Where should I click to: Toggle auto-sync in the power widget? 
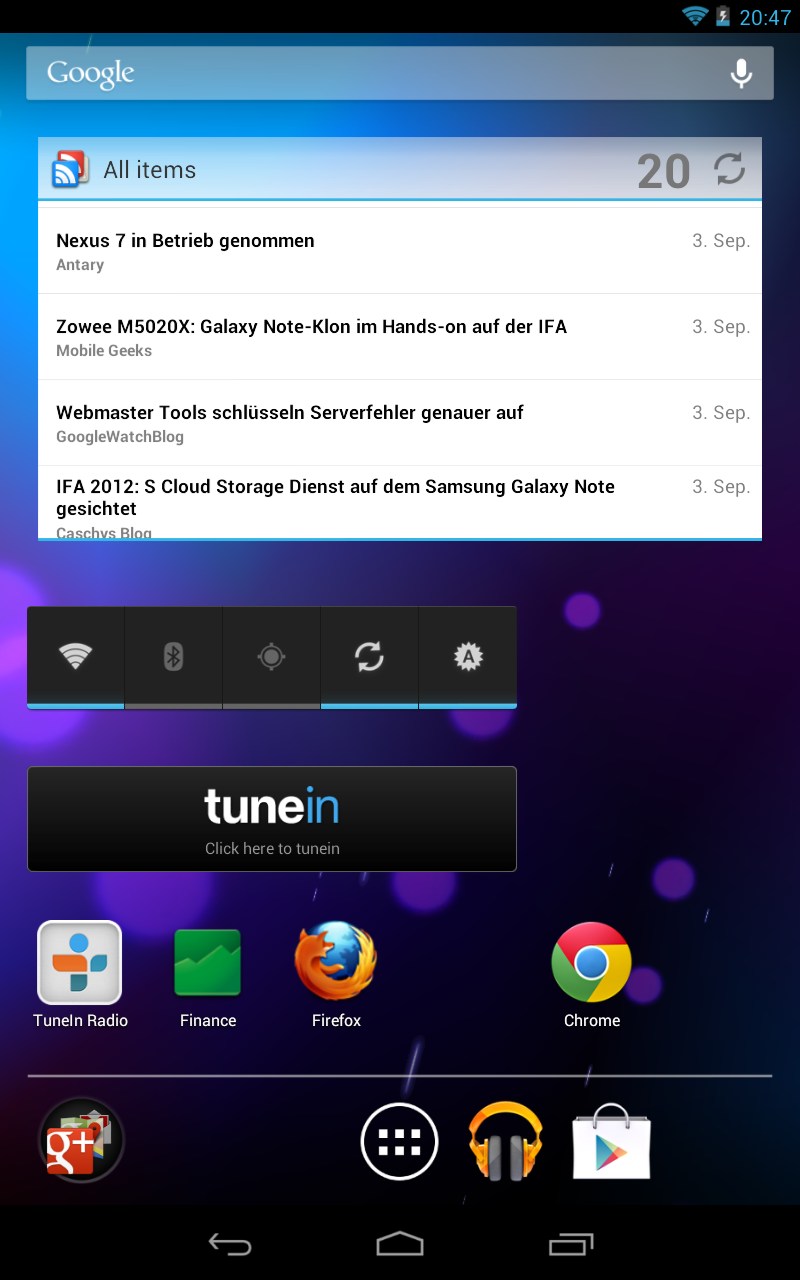pyautogui.click(x=369, y=657)
